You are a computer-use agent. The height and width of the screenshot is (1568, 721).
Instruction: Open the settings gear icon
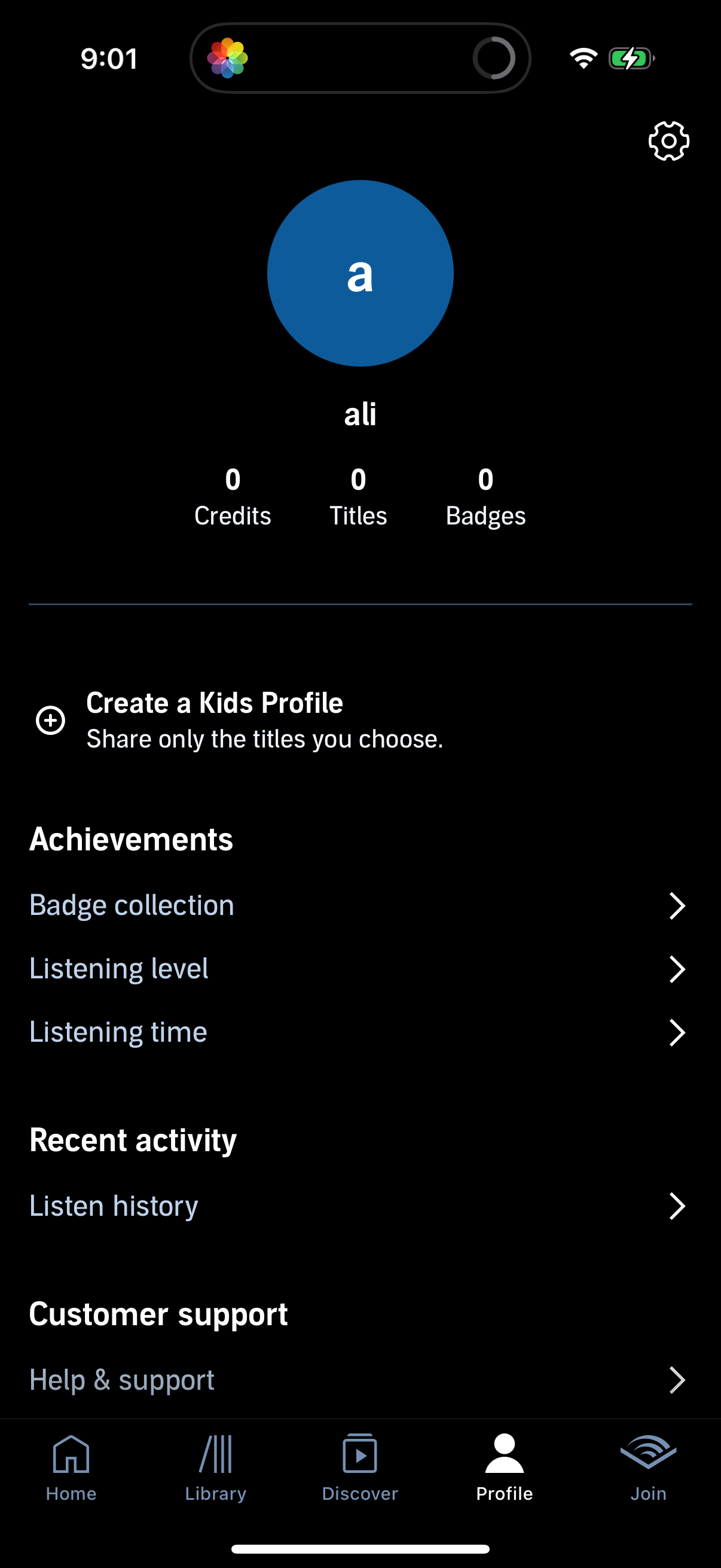point(668,141)
